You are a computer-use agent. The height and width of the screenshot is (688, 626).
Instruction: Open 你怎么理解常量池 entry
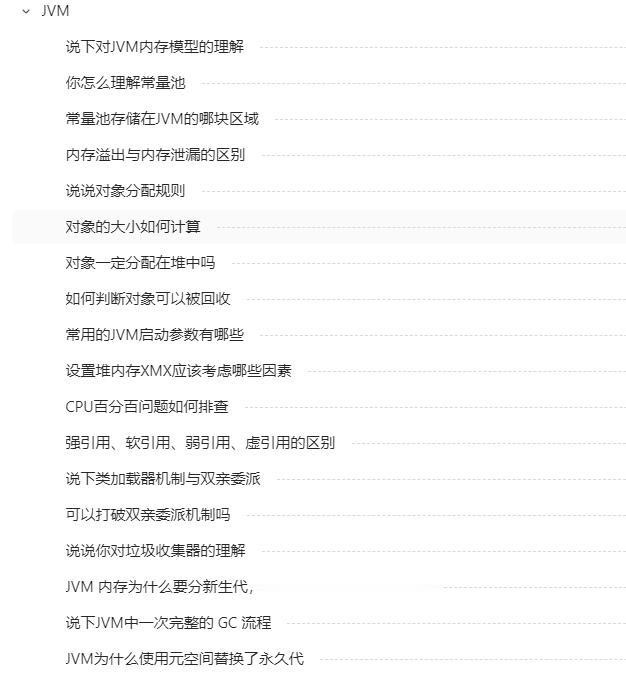(125, 83)
